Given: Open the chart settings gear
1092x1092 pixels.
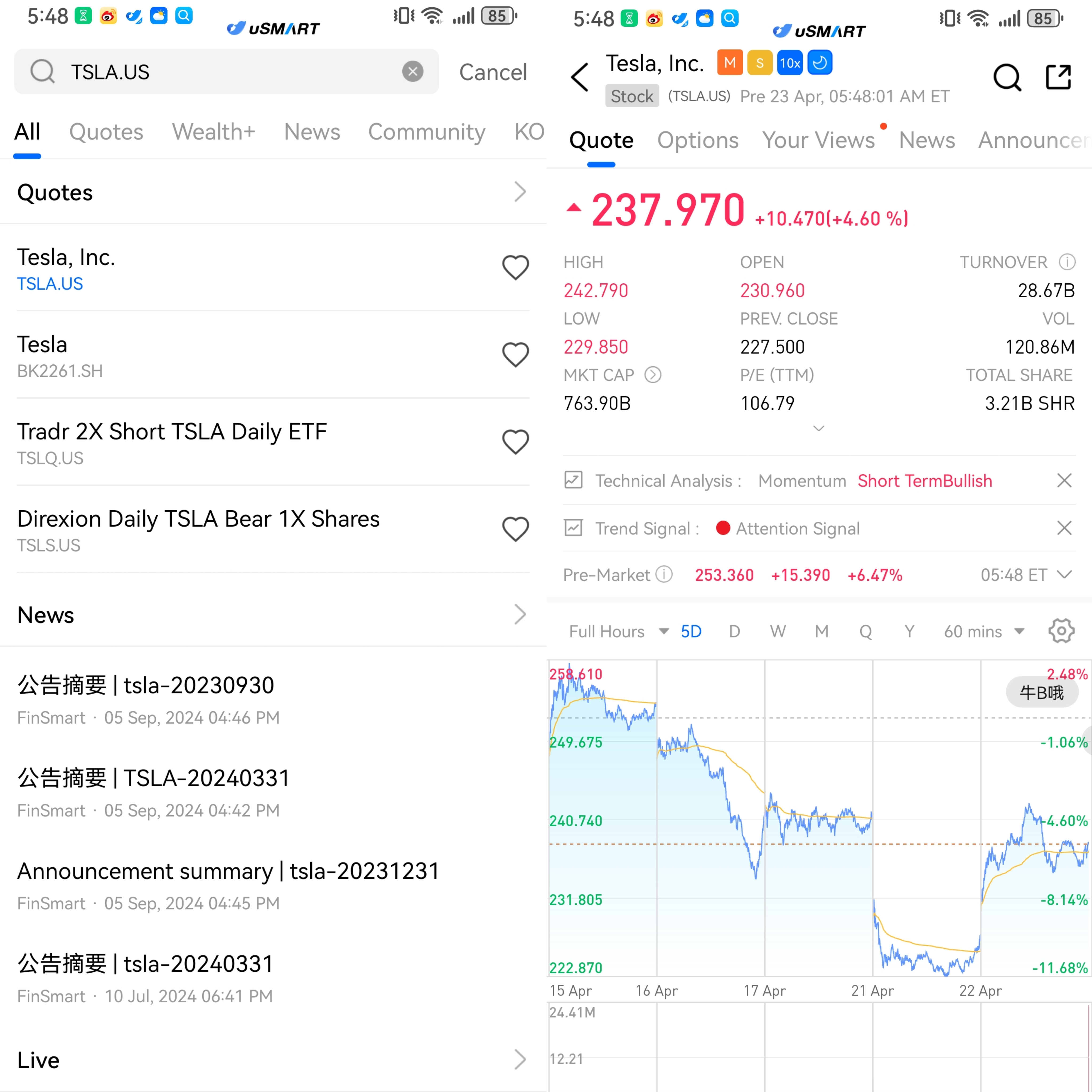Looking at the screenshot, I should coord(1061,631).
